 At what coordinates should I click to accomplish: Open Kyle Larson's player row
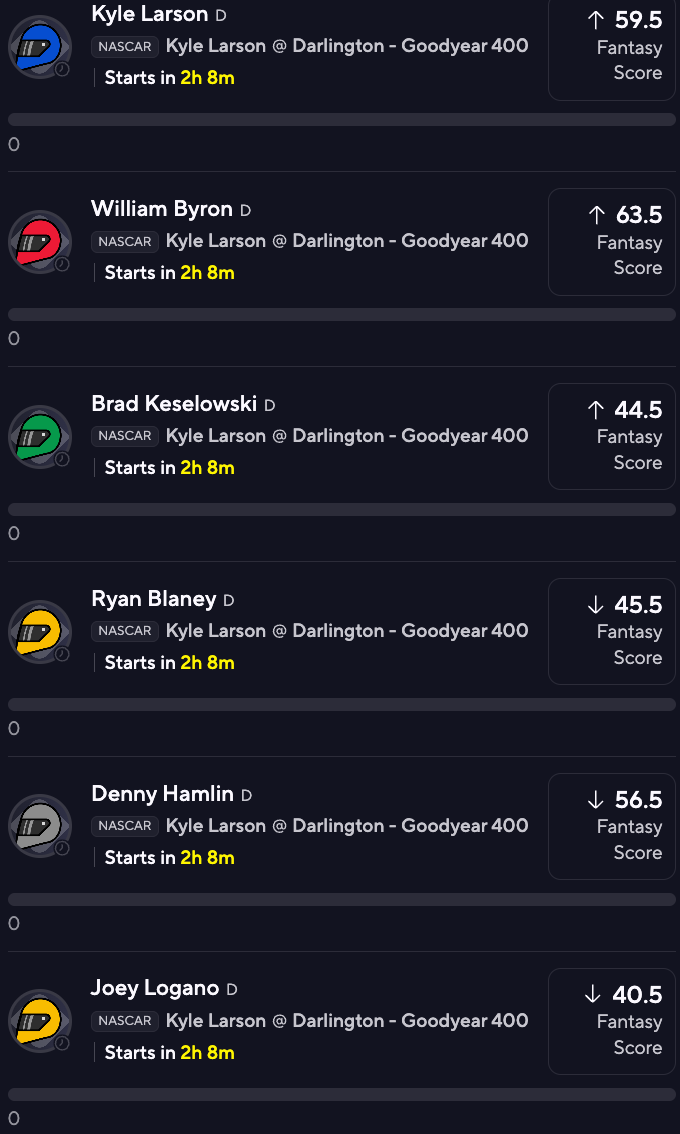click(x=275, y=47)
